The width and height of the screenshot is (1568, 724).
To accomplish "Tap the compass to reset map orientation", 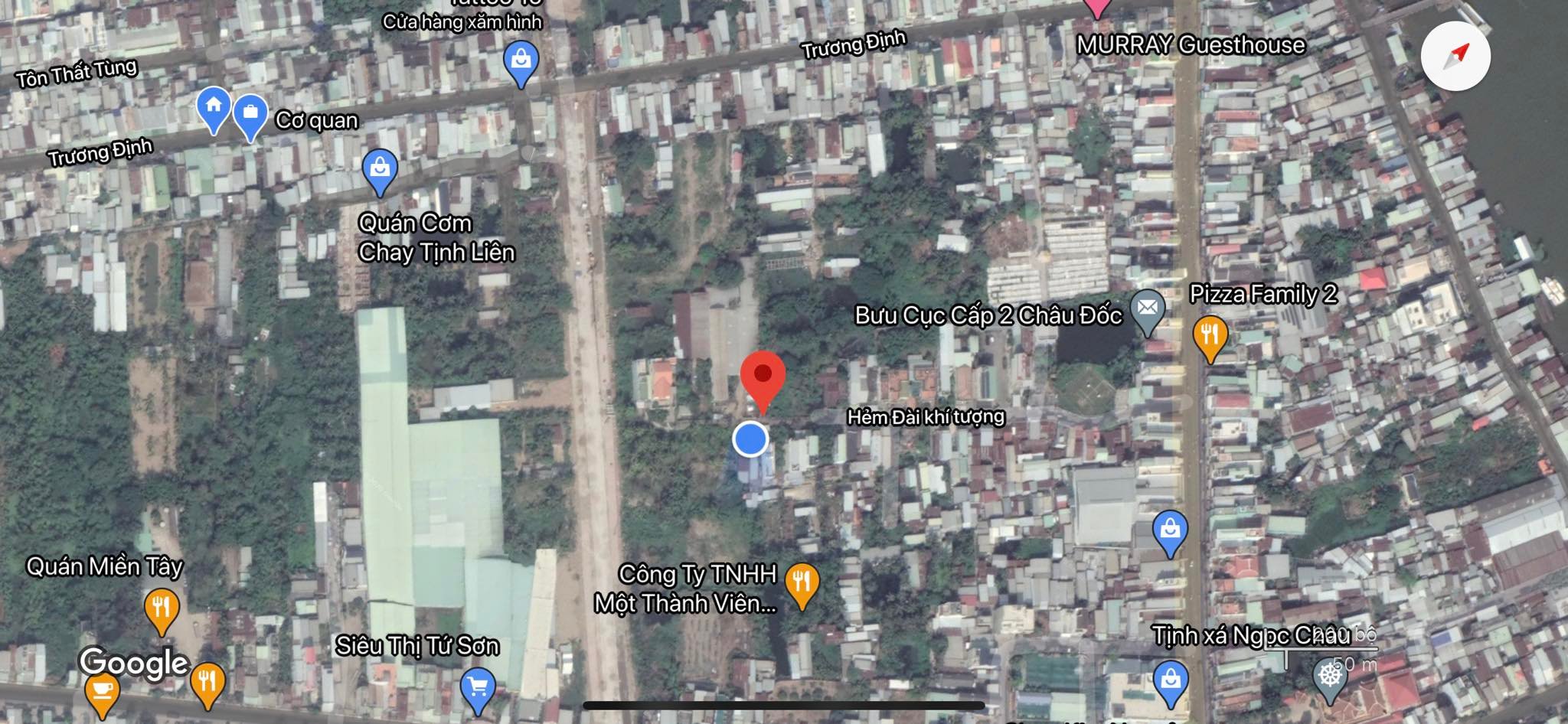I will click(x=1455, y=57).
